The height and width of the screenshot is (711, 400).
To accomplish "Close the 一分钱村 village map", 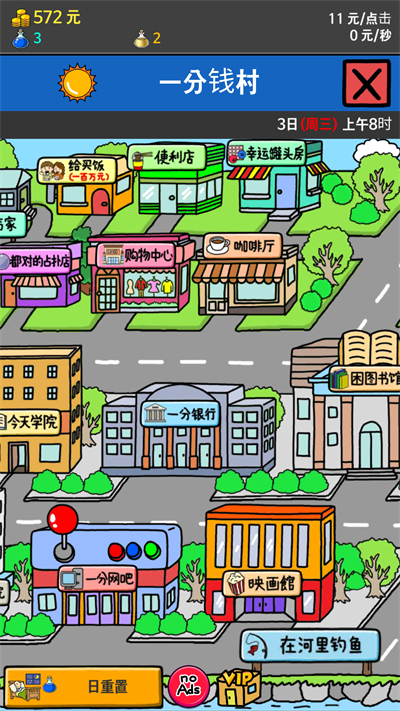I will tap(366, 83).
